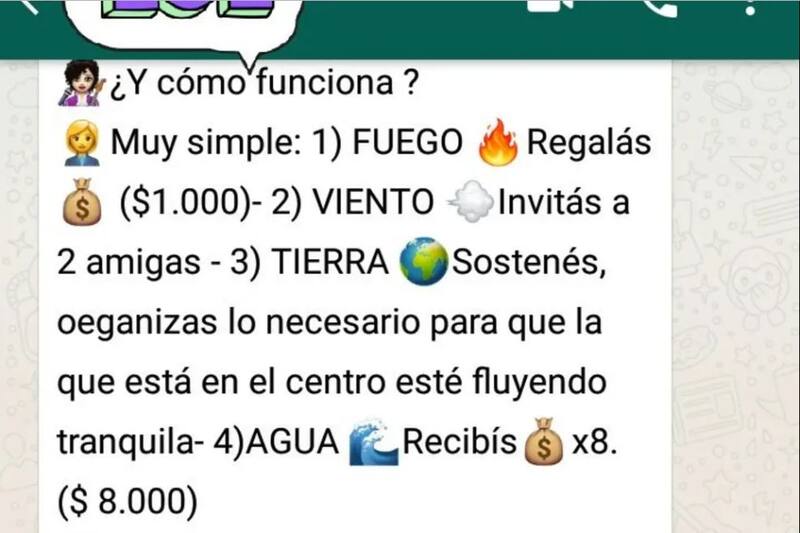The width and height of the screenshot is (800, 533).
Task: Open the chat's overflow menu
Action: click(750, 6)
